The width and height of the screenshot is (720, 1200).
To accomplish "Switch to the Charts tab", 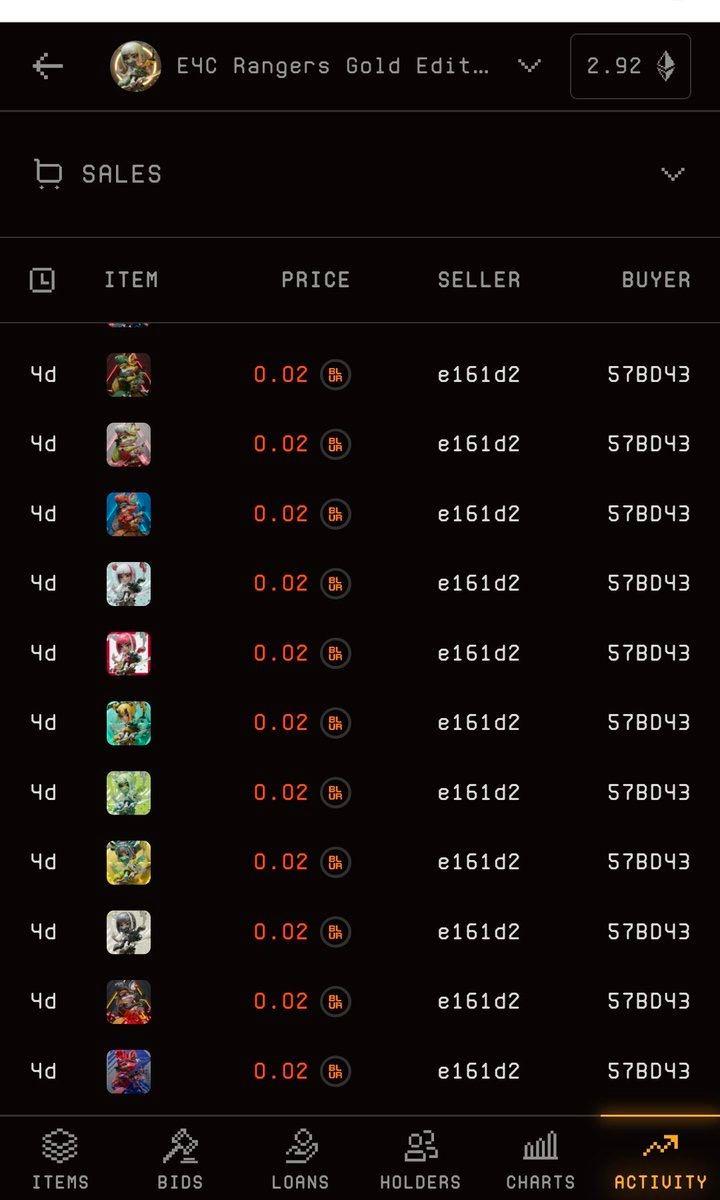I will [x=540, y=1159].
